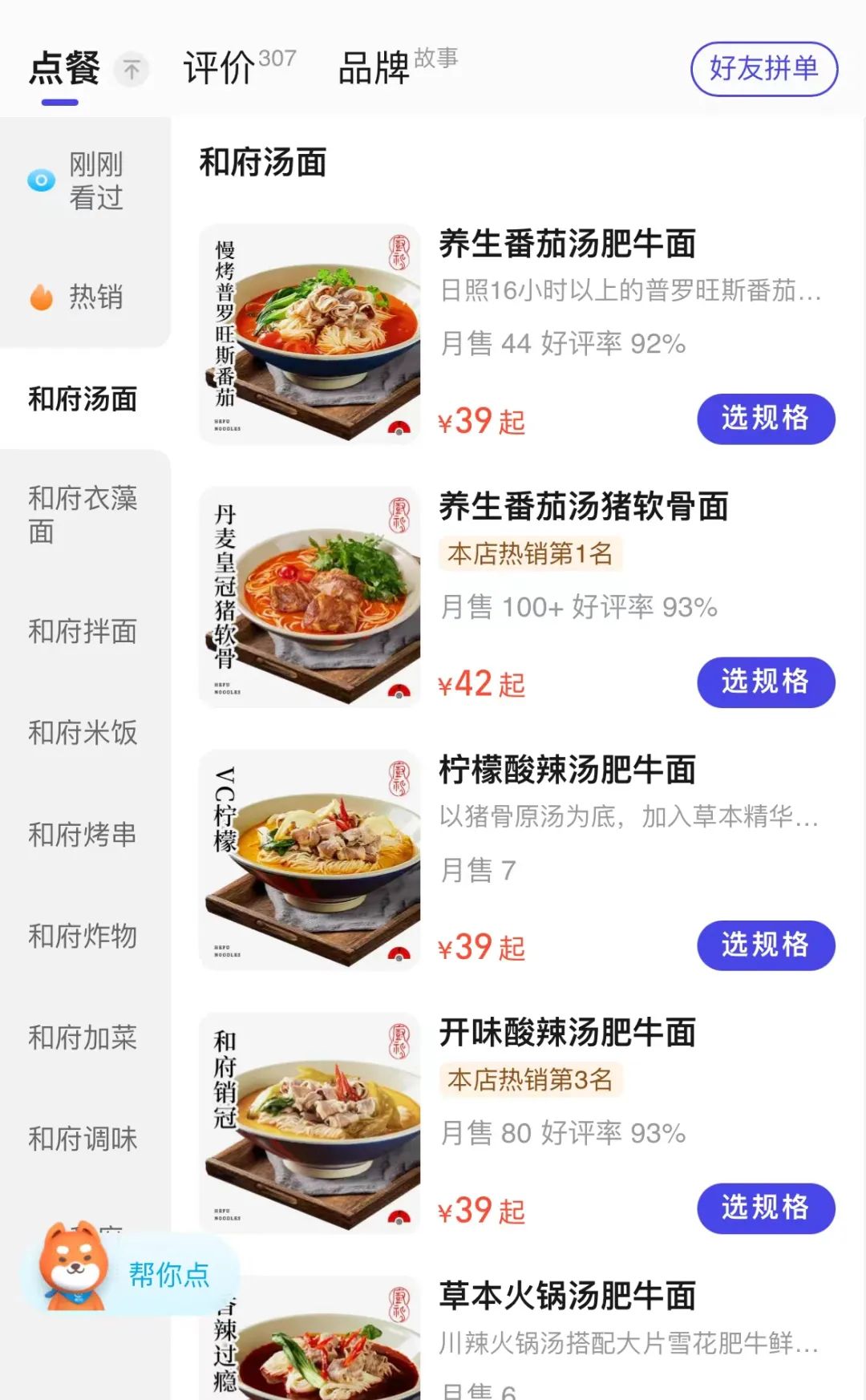Browse the 和府烤串 category

coord(83,835)
